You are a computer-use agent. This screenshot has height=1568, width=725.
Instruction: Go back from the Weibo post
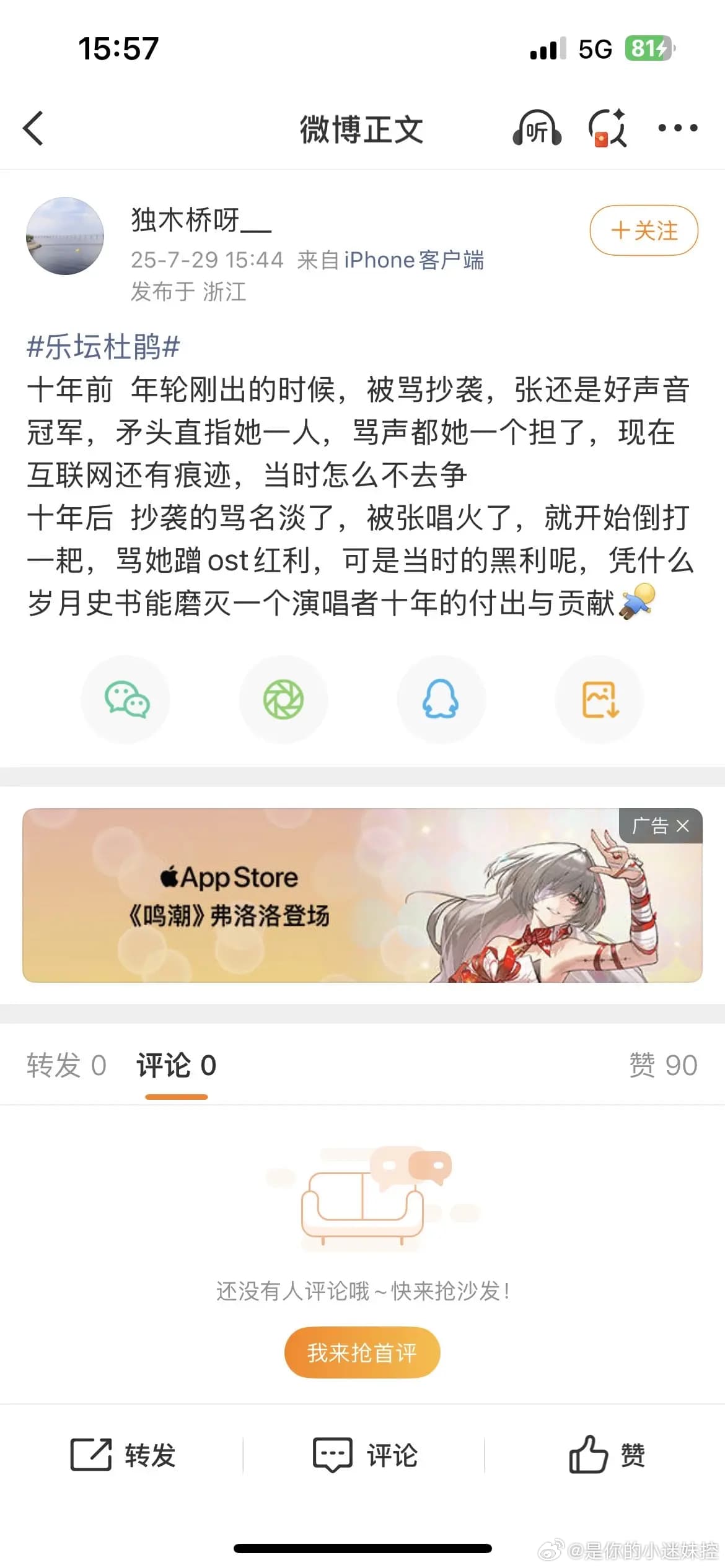click(x=33, y=128)
